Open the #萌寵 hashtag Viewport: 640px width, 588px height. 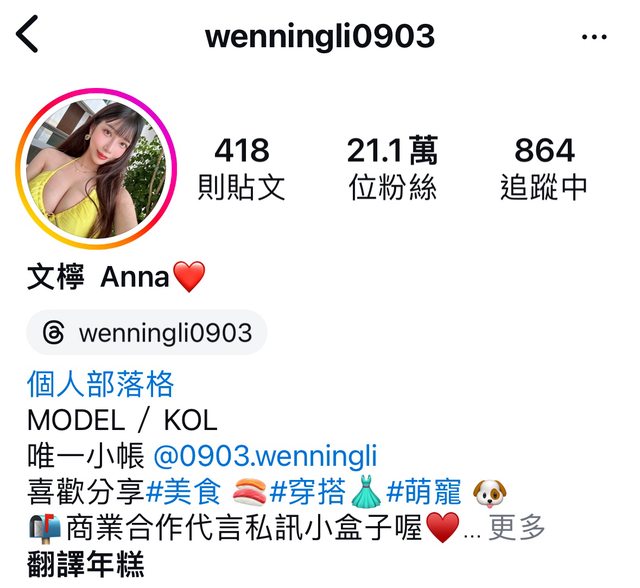coord(423,492)
